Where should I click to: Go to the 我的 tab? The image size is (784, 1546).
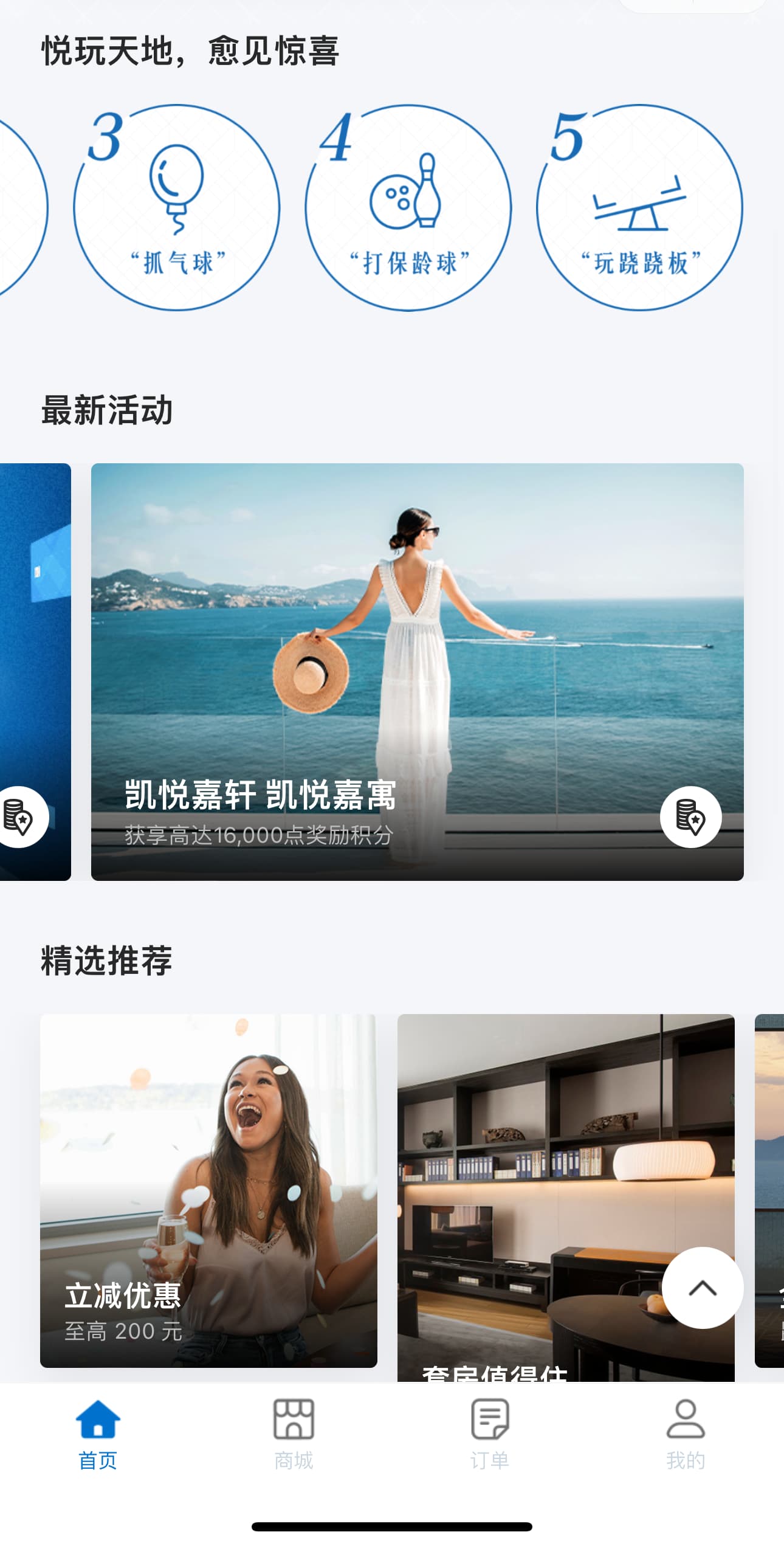[x=686, y=1434]
